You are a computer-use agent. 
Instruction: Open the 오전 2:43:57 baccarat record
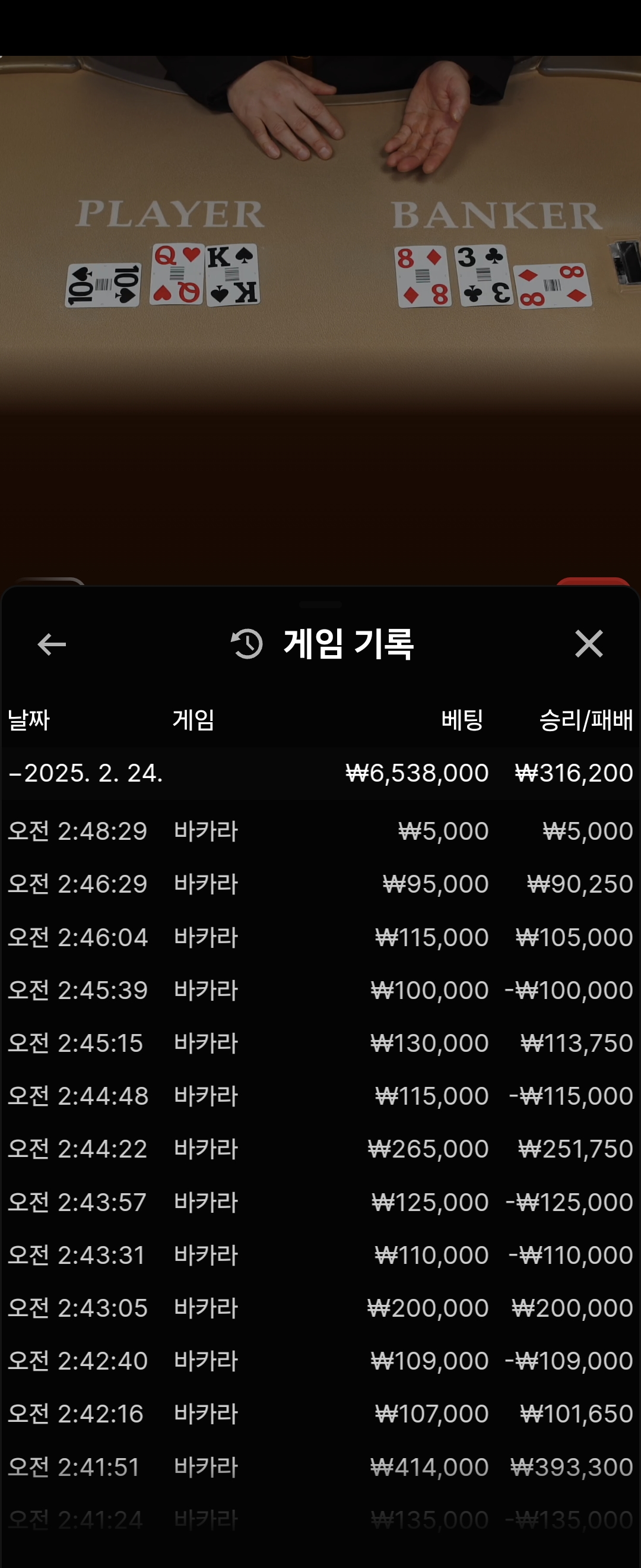320,1202
